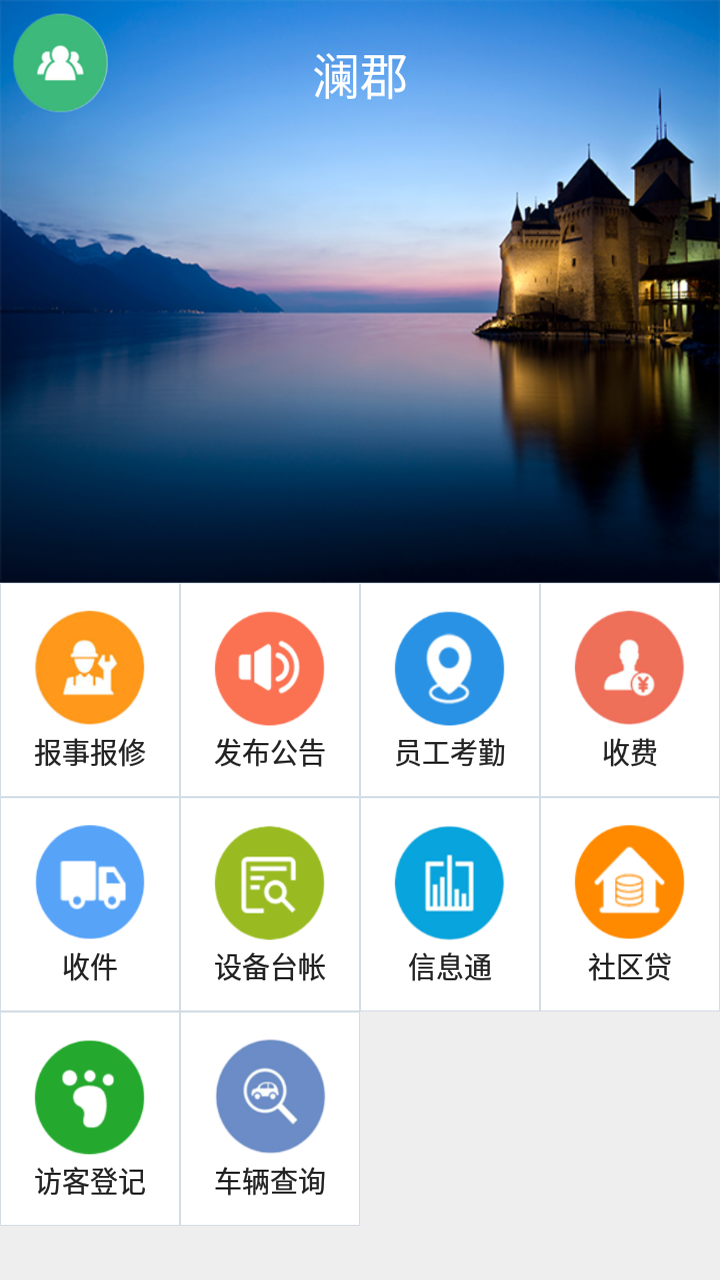Screen dimensions: 720x1280
Task: Click the 发布公告 label below the megaphone
Action: pyautogui.click(x=269, y=757)
